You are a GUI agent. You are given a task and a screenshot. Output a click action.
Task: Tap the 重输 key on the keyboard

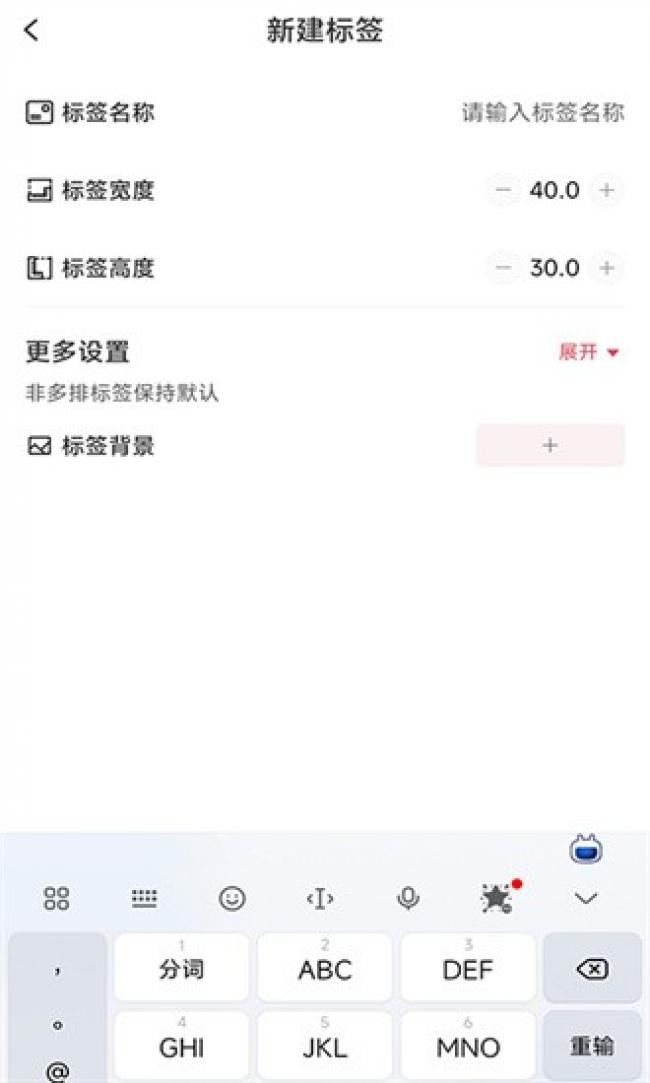593,1046
